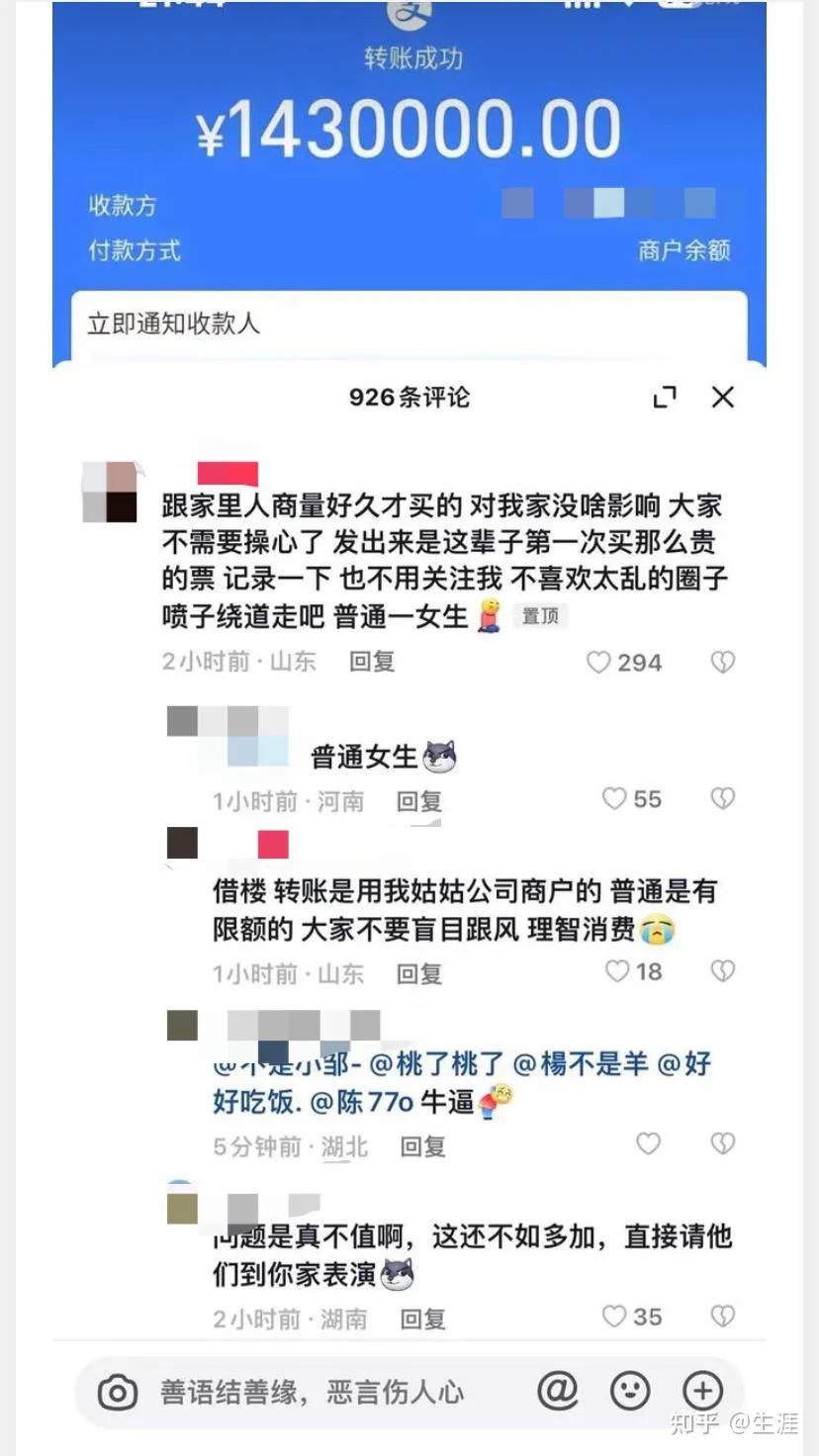819x1456 pixels.
Task: Expand the comment panel to fullscreen
Action: coord(665,397)
